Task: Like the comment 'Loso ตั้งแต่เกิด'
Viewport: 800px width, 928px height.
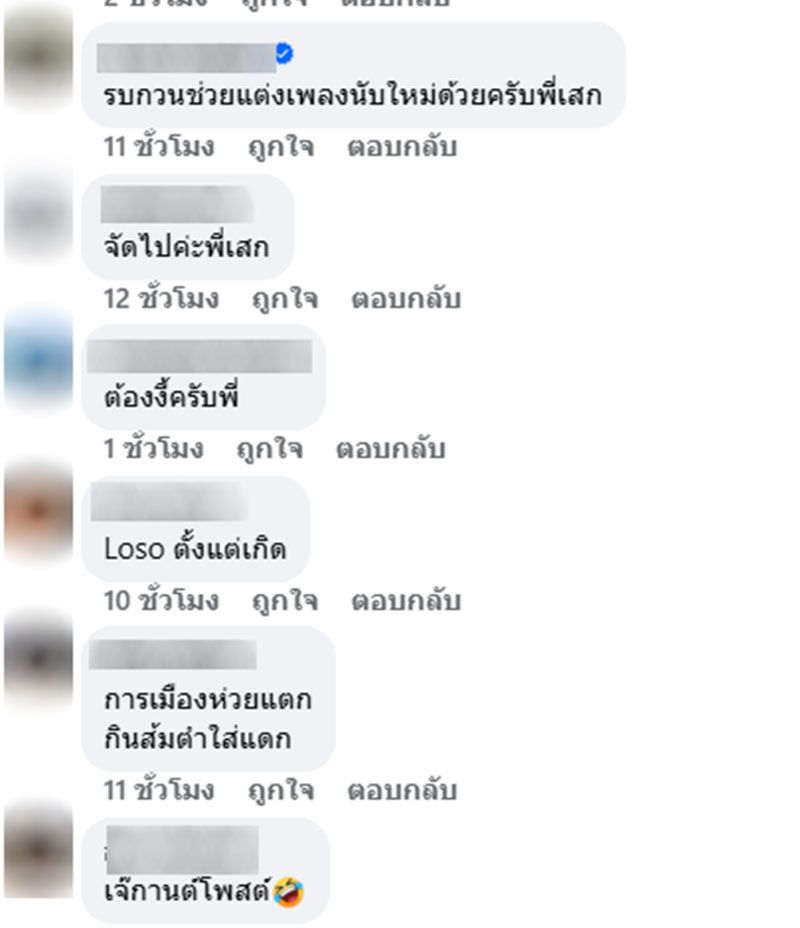Action: [x=284, y=601]
